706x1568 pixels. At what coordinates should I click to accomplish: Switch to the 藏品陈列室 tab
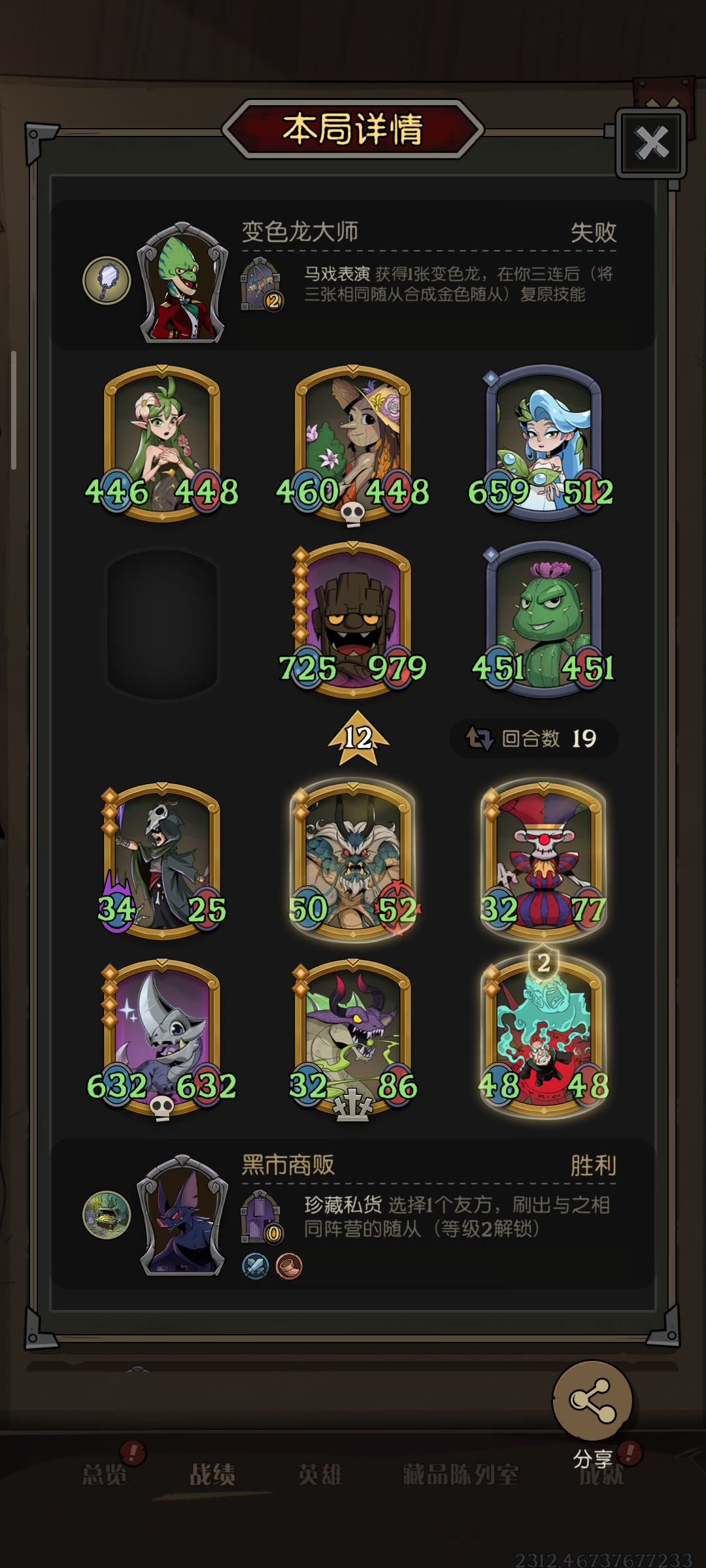tap(460, 1475)
